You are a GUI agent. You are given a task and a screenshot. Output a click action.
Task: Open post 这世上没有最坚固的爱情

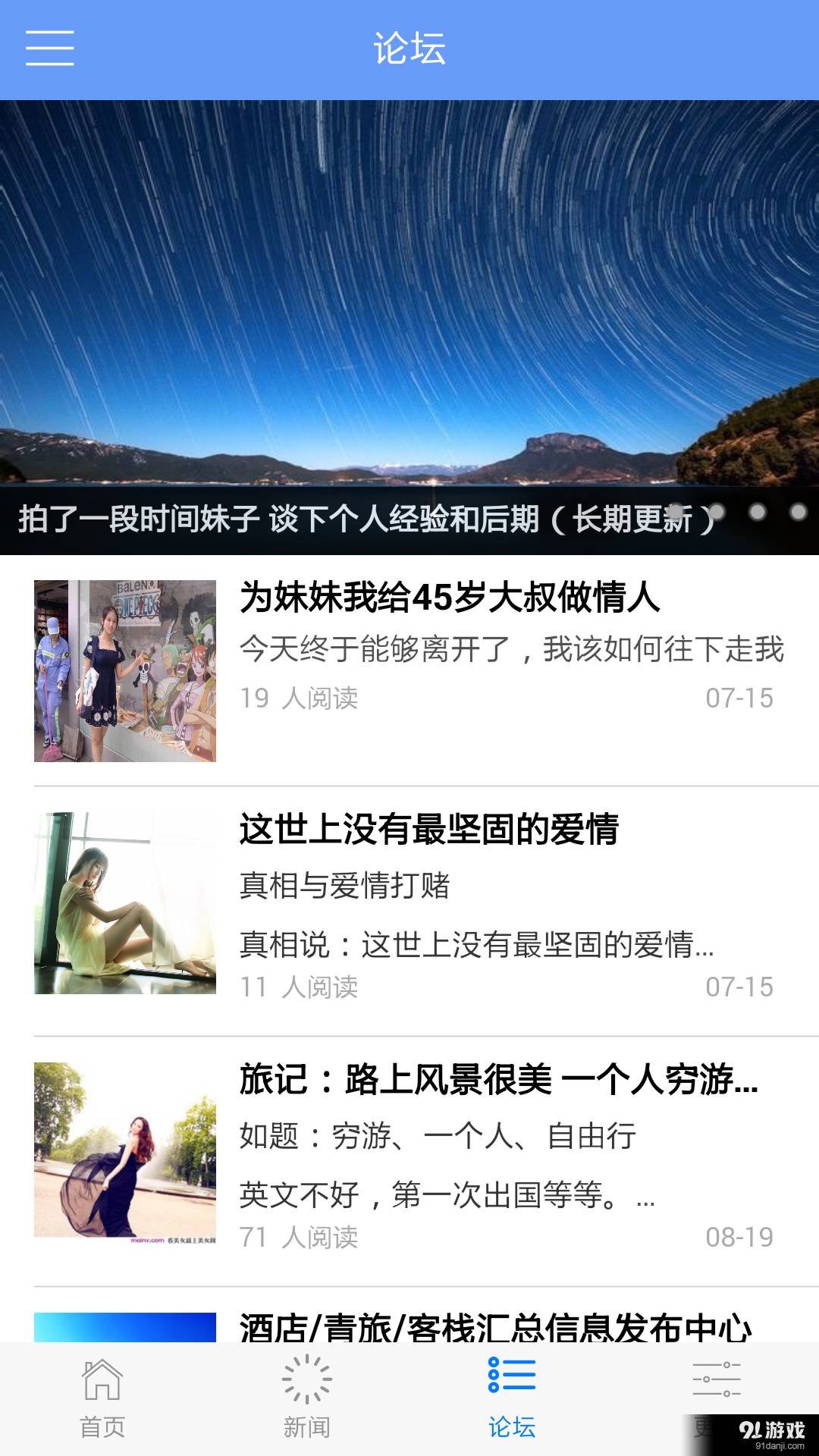[430, 831]
